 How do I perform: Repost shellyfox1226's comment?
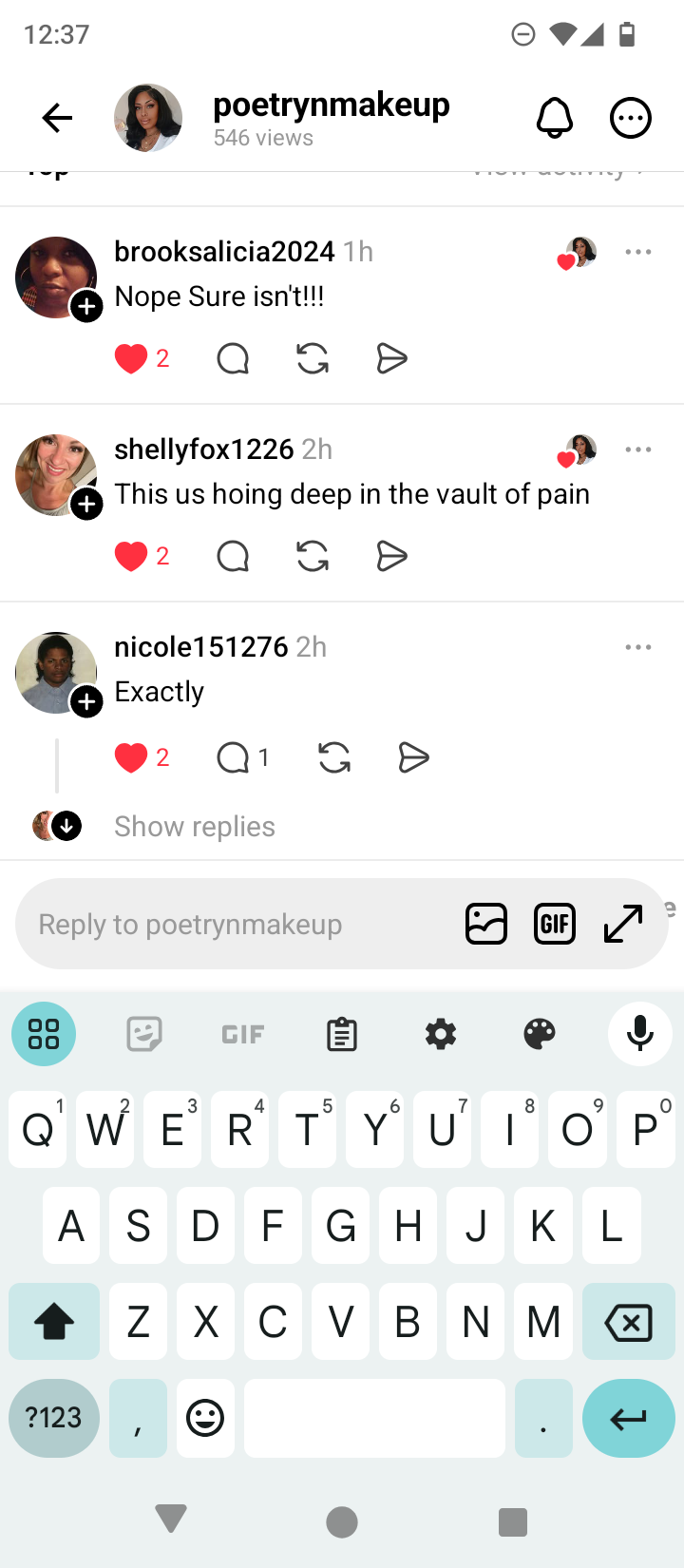[x=313, y=556]
